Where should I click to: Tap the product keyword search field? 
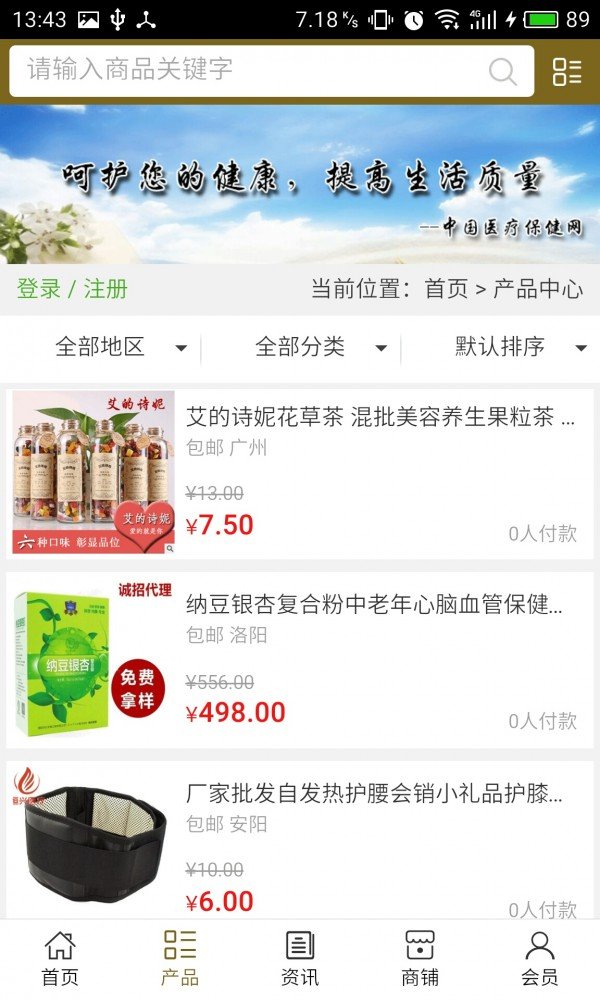[250, 70]
